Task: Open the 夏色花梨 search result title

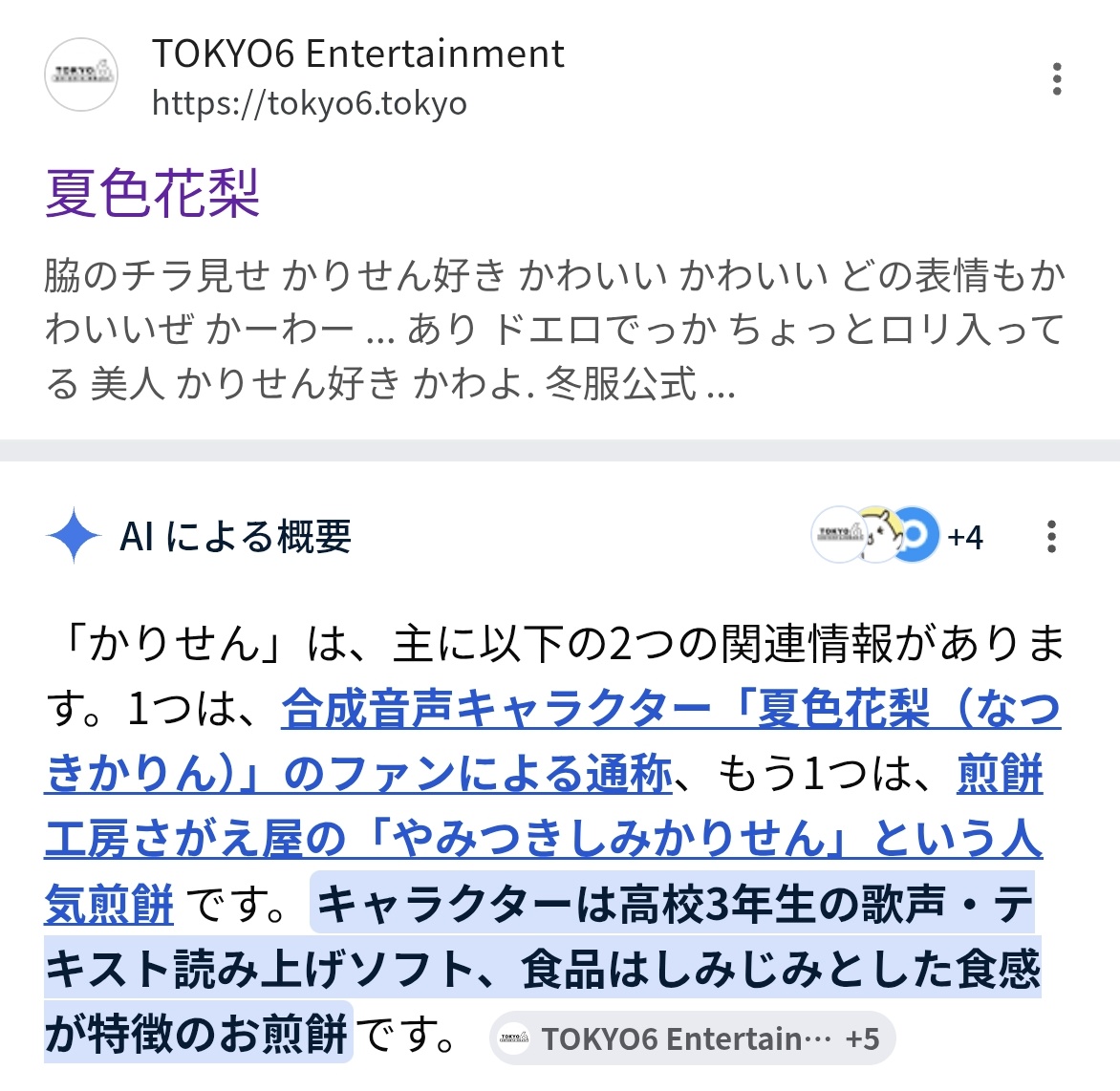Action: coord(153,193)
